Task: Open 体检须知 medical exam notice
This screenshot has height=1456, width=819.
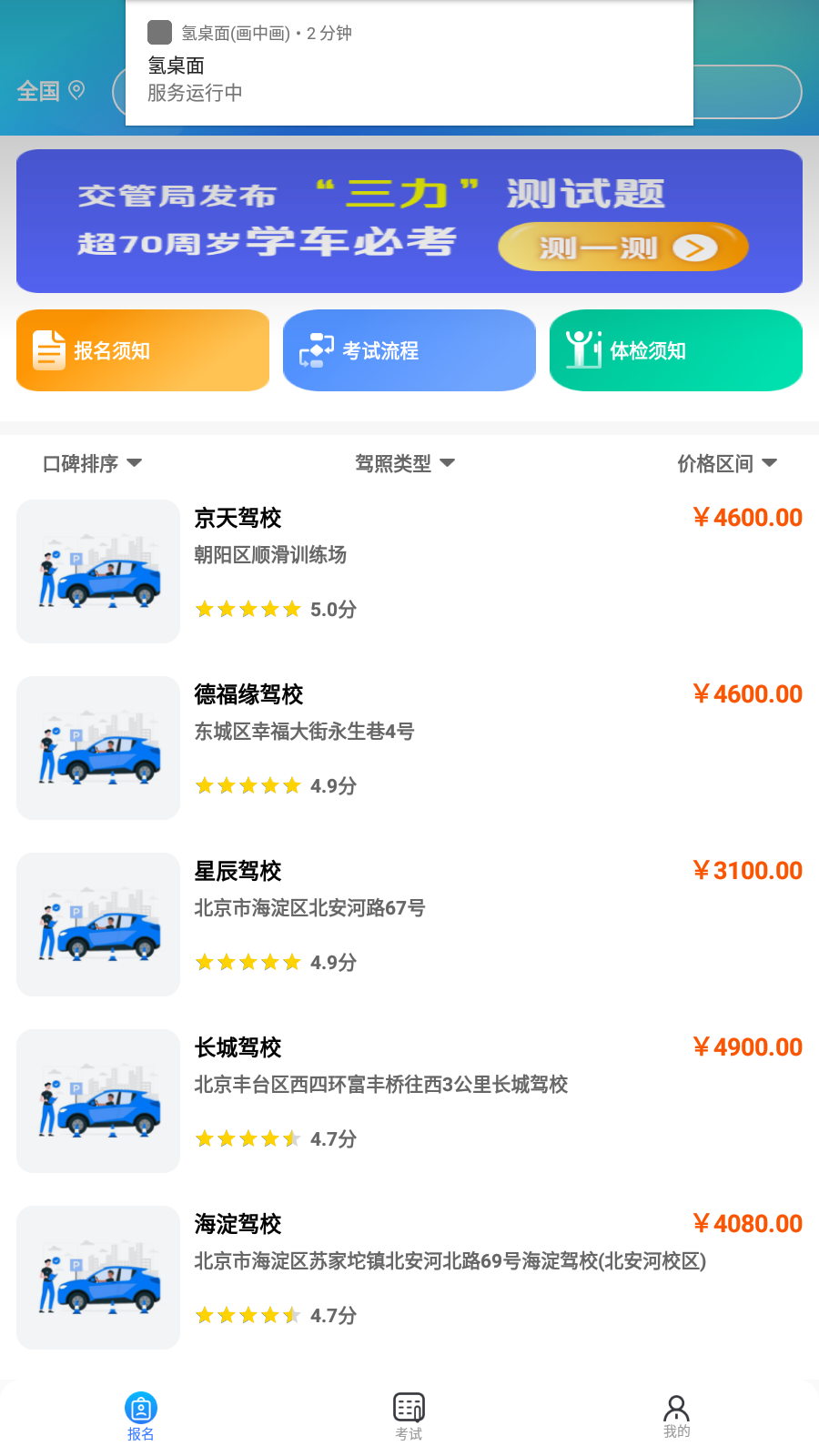Action: coord(676,350)
